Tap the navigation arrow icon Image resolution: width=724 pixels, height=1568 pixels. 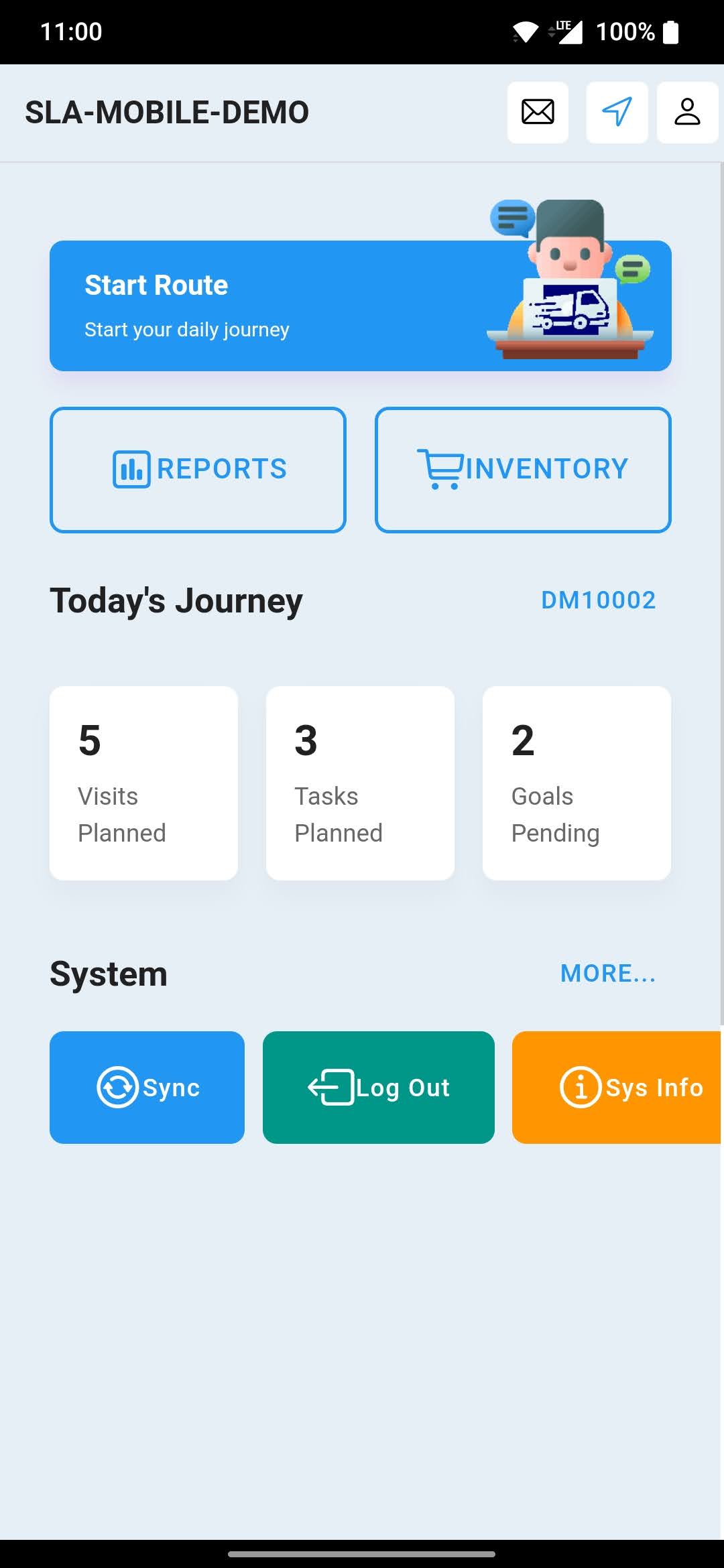tap(617, 112)
